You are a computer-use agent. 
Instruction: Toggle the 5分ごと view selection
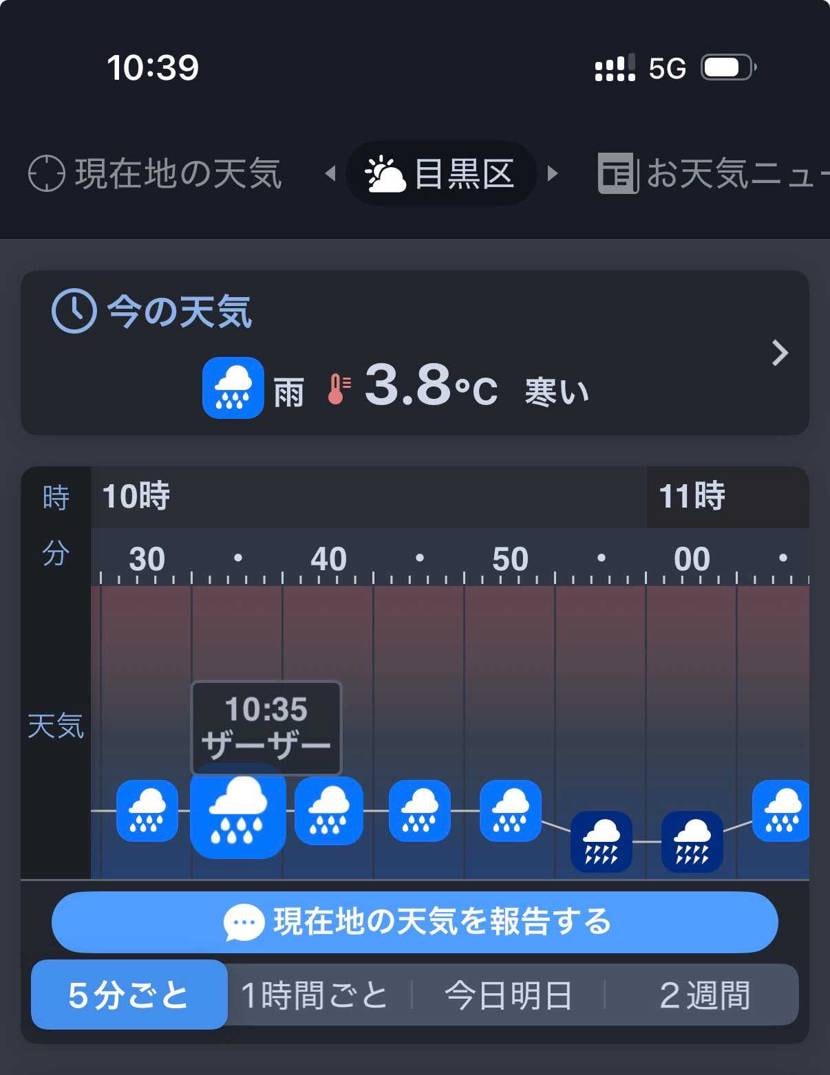coord(128,993)
